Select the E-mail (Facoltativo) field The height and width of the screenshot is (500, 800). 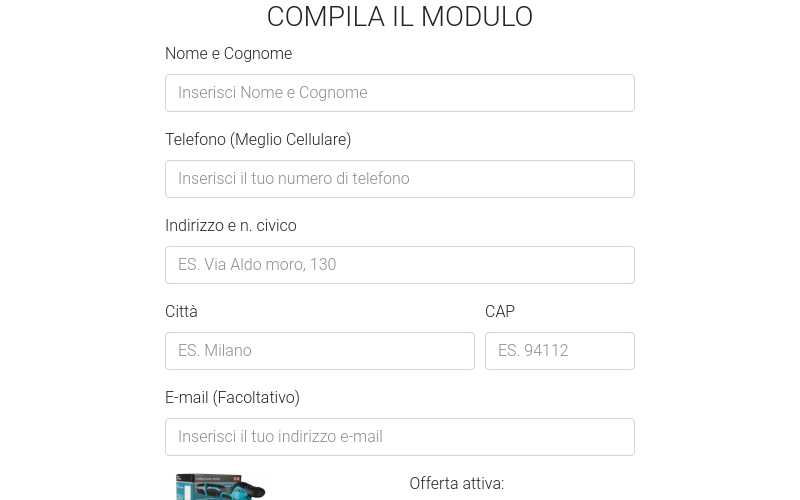pos(399,437)
